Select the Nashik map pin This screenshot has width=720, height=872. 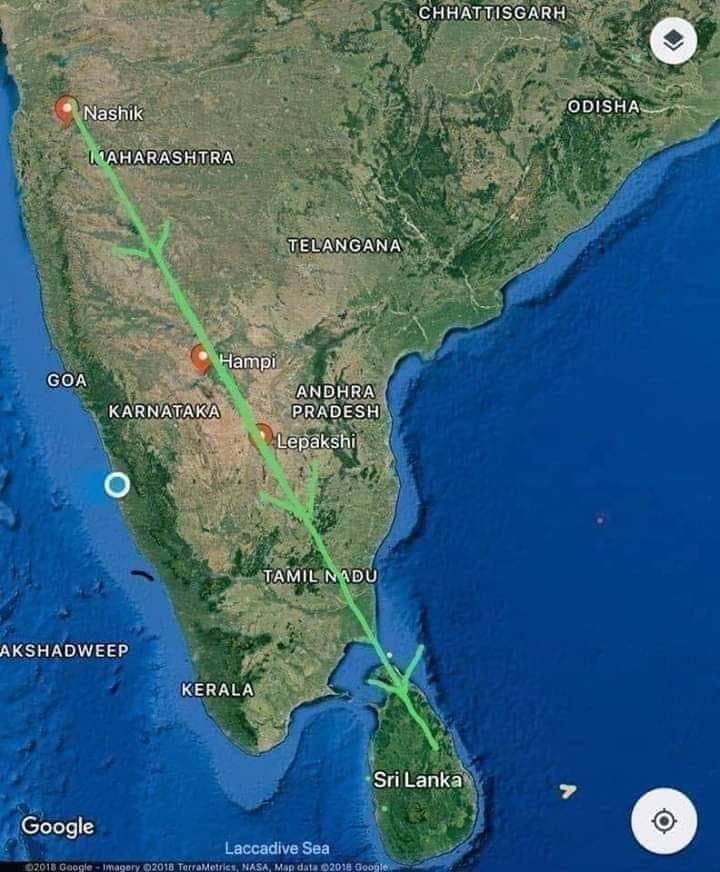[67, 108]
